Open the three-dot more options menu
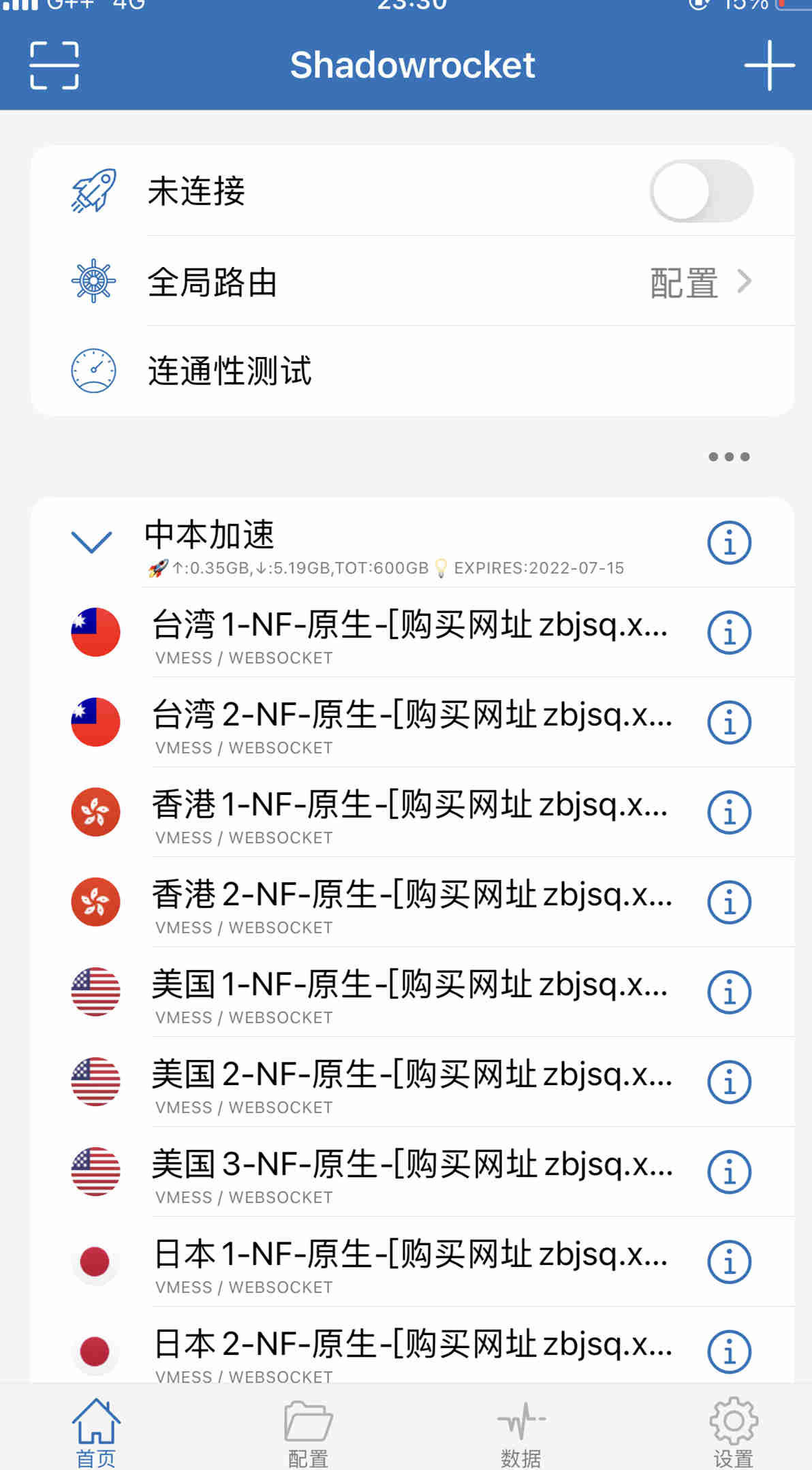Screen dimensions: 812x1470 coord(729,456)
